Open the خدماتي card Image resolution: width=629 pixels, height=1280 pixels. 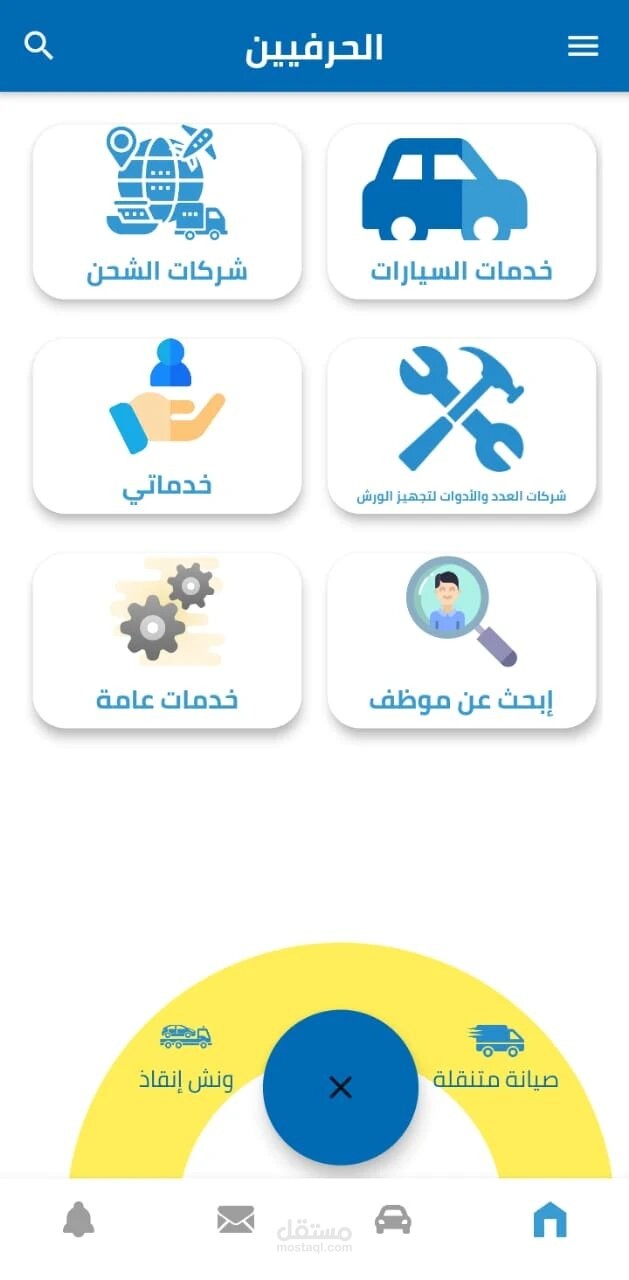click(167, 426)
